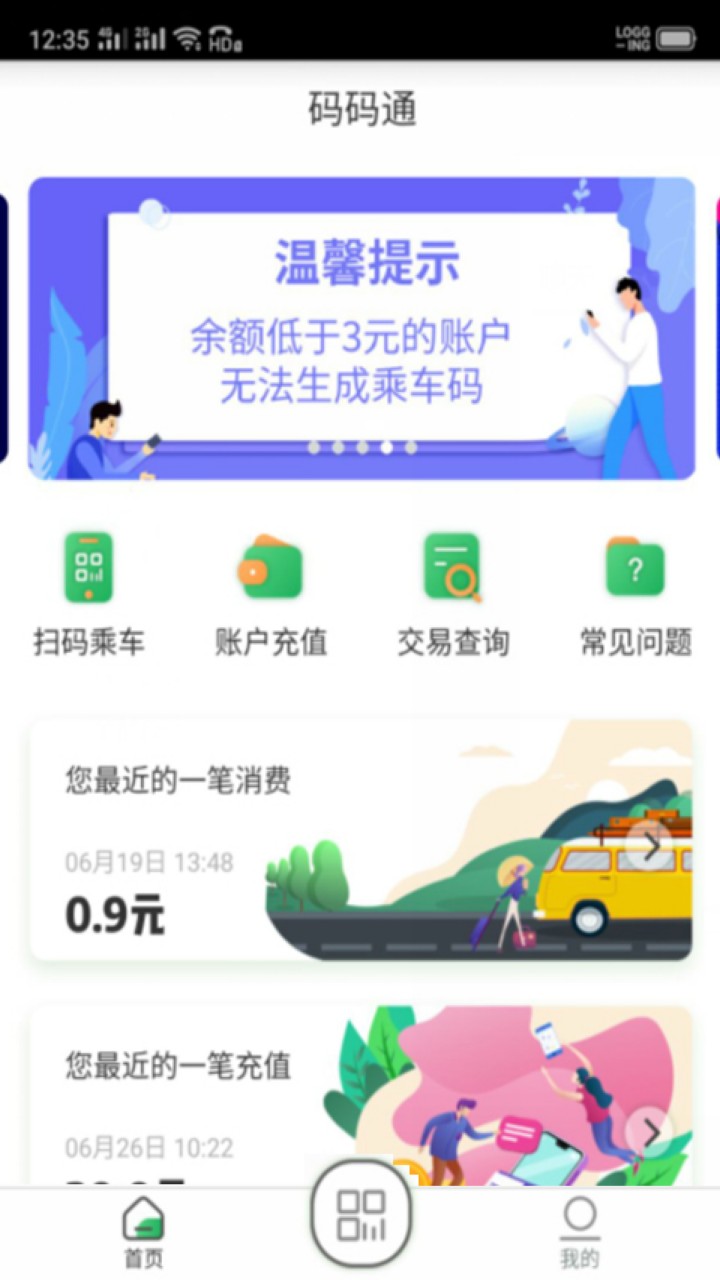The height and width of the screenshot is (1280, 720).
Task: Tap the center QR code button
Action: coord(361,1215)
